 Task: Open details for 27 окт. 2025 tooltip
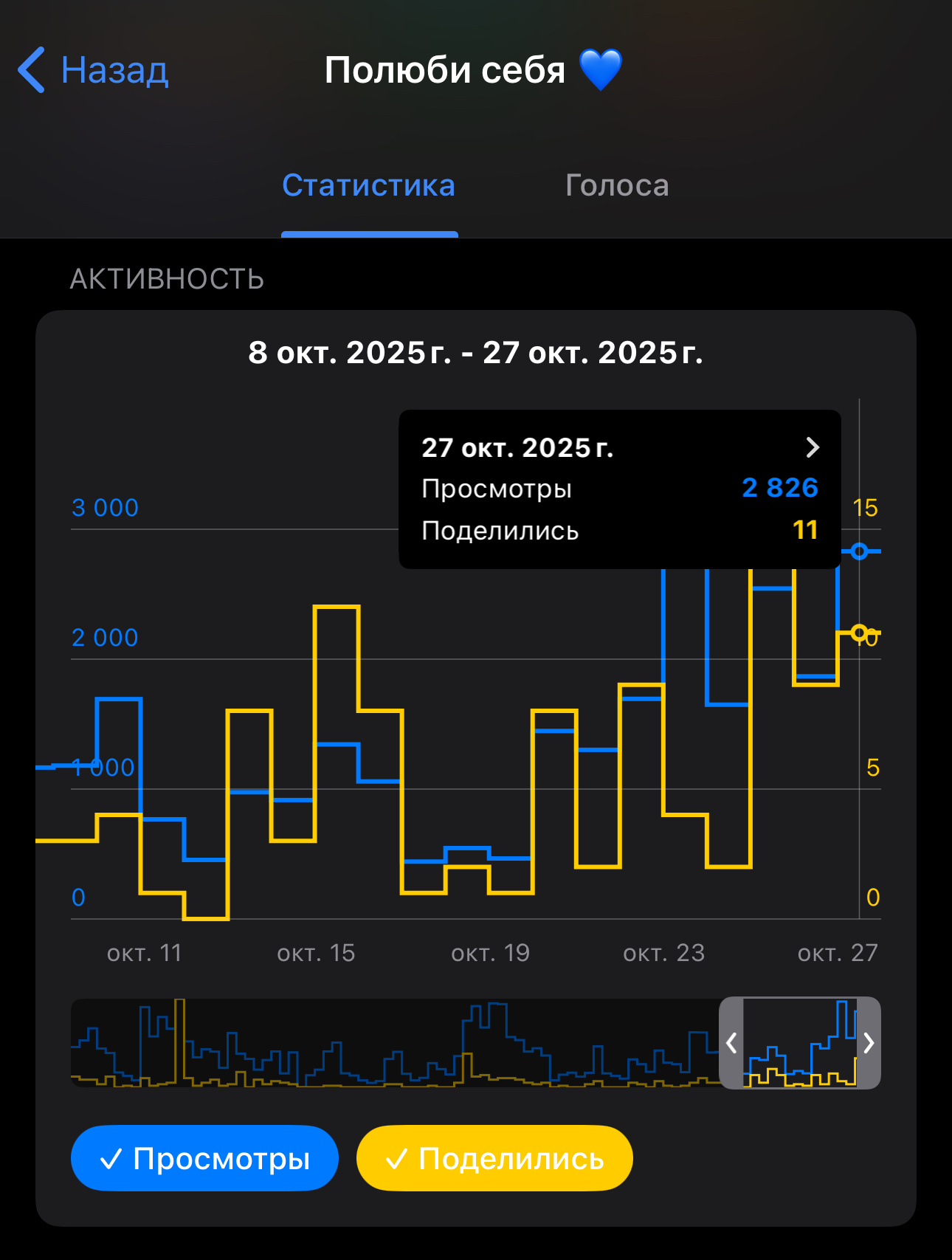click(812, 447)
